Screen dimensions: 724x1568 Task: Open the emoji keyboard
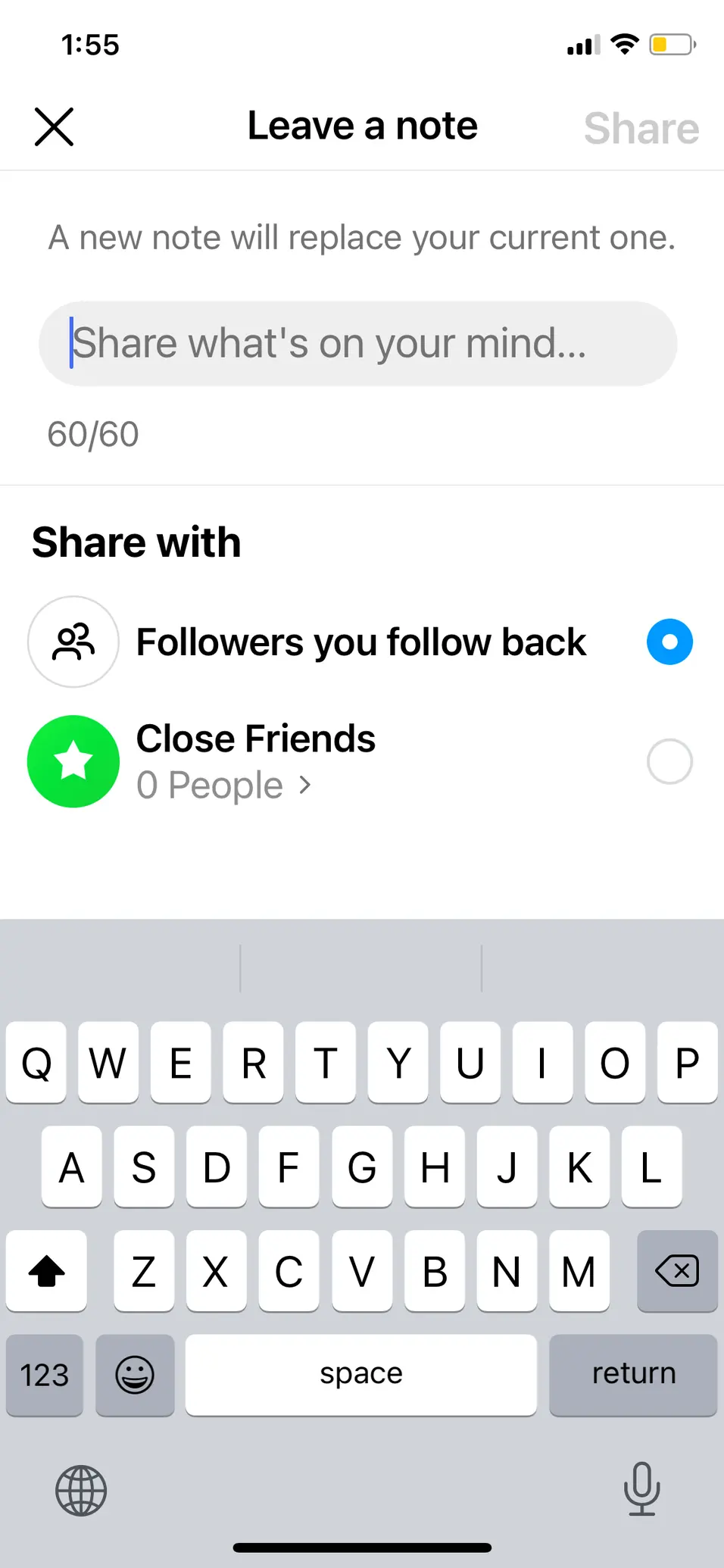click(135, 1374)
